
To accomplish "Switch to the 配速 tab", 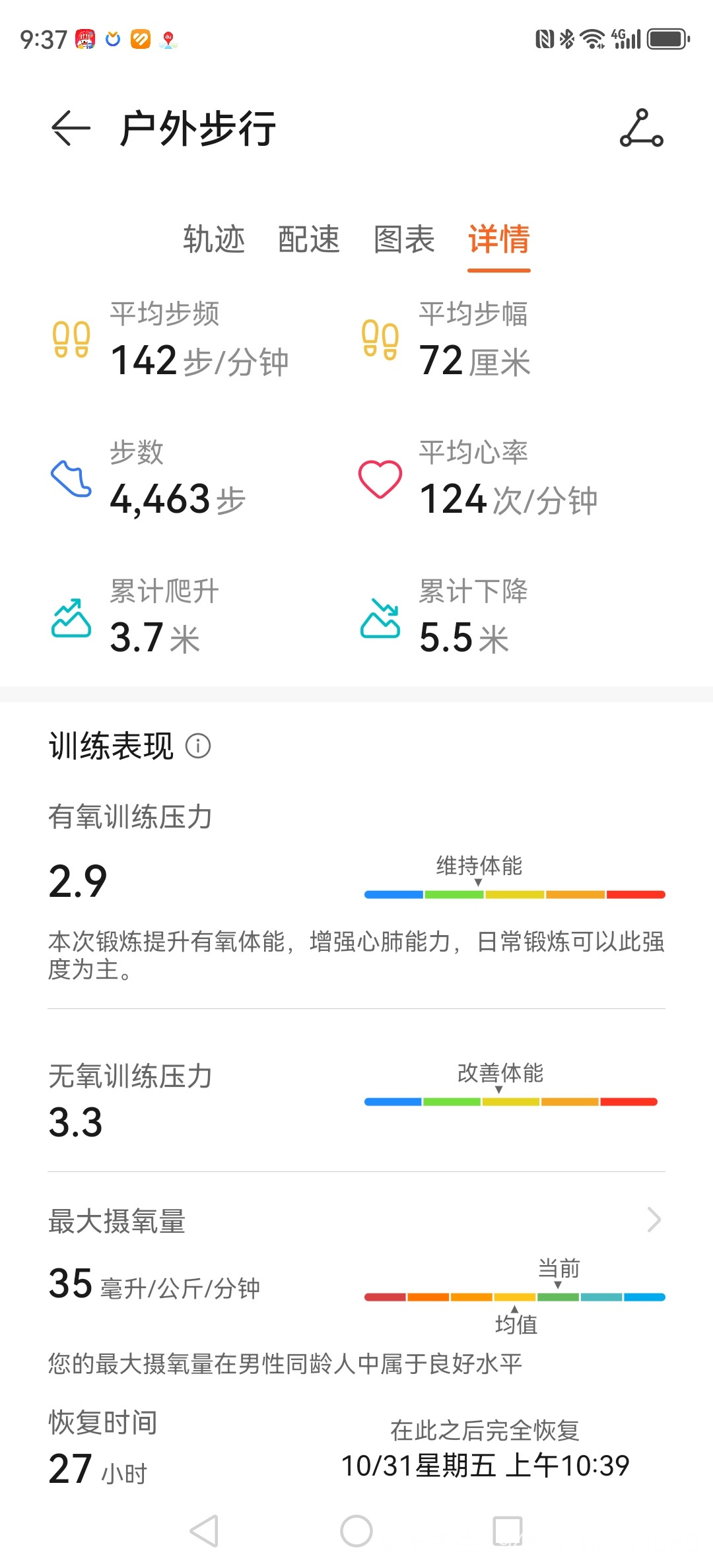I will click(309, 239).
